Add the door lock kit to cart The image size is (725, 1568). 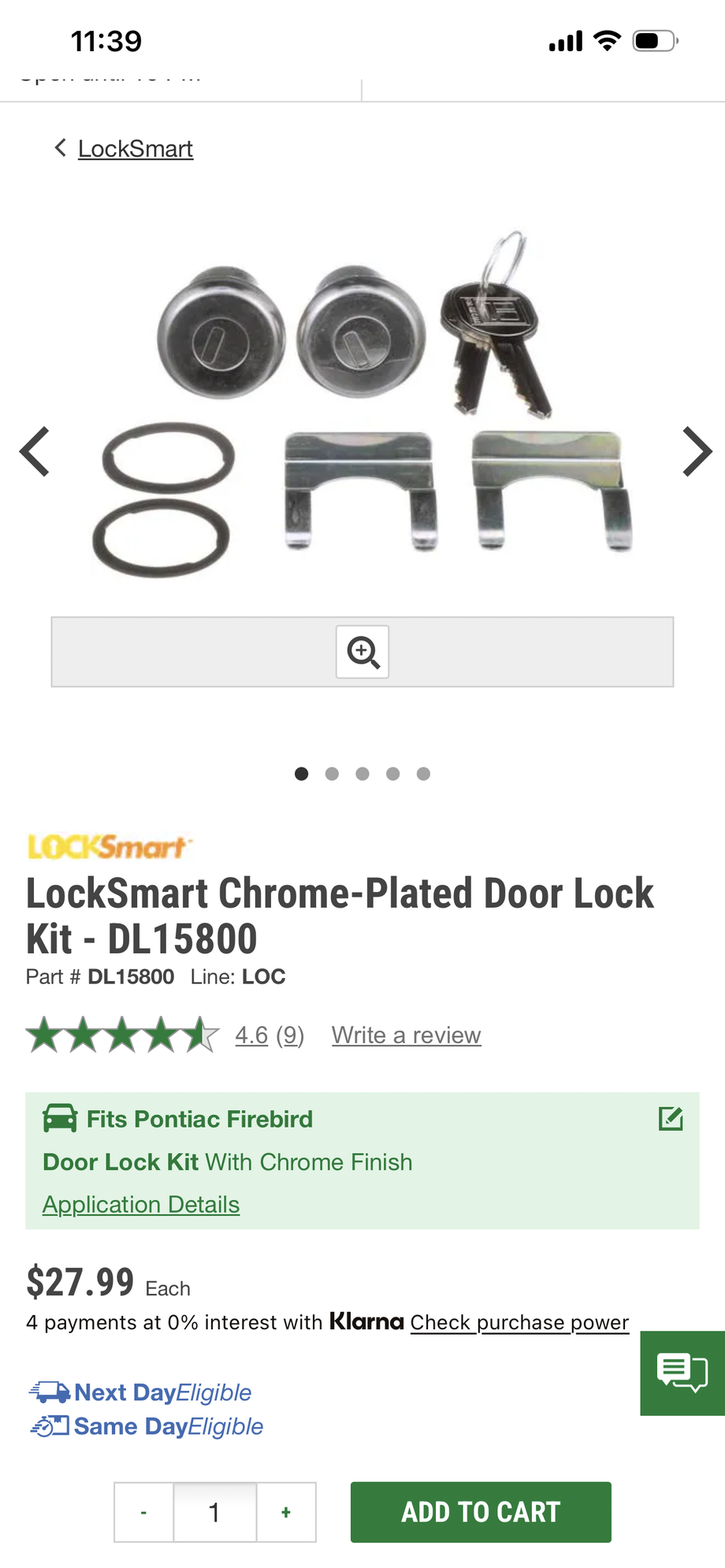pos(481,1512)
